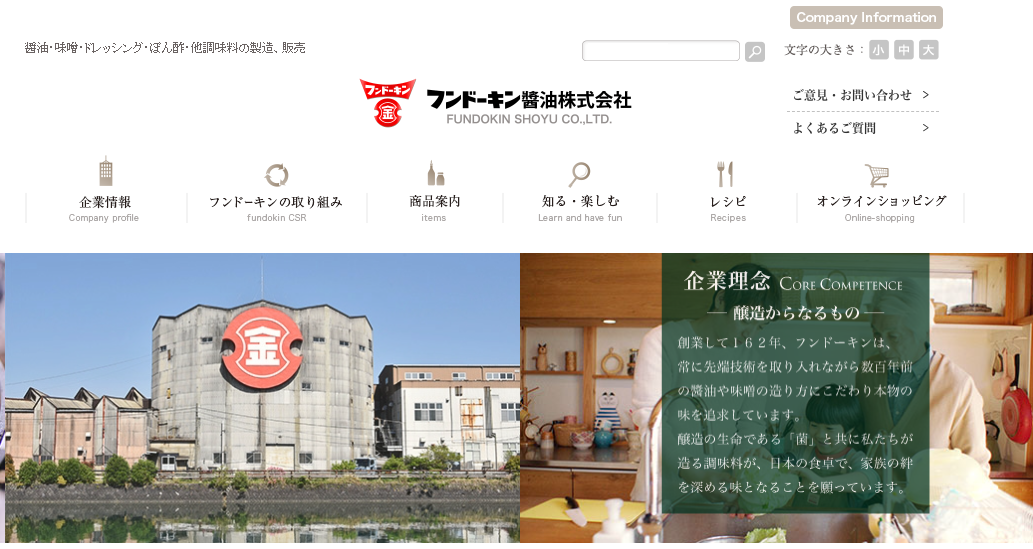
Task: Open ご意見・お問い合わせ contact link
Action: coord(861,95)
